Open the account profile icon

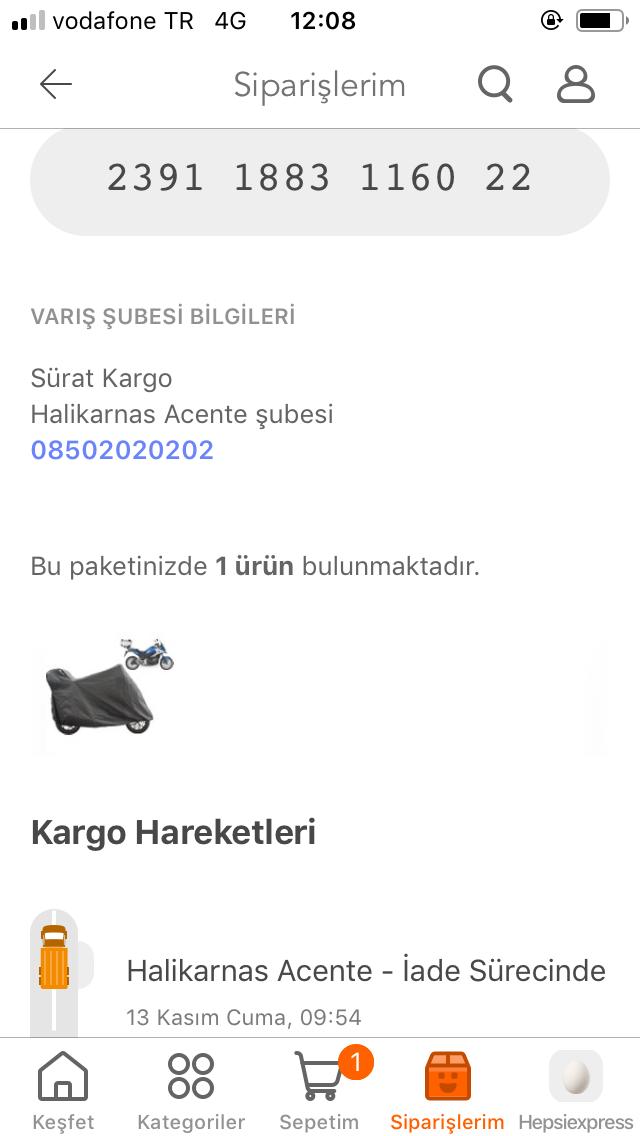[x=575, y=85]
